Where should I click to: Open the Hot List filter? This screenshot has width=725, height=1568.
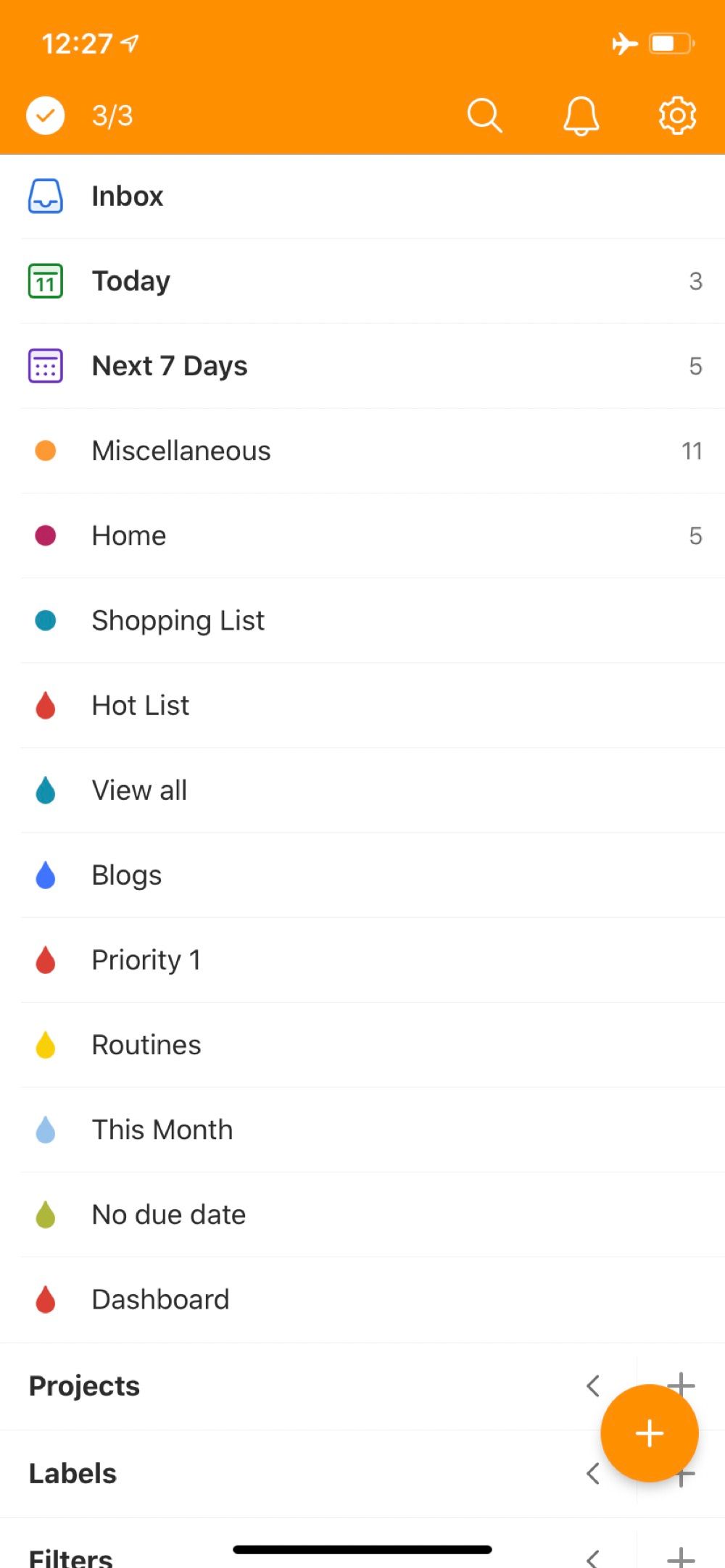tap(362, 705)
